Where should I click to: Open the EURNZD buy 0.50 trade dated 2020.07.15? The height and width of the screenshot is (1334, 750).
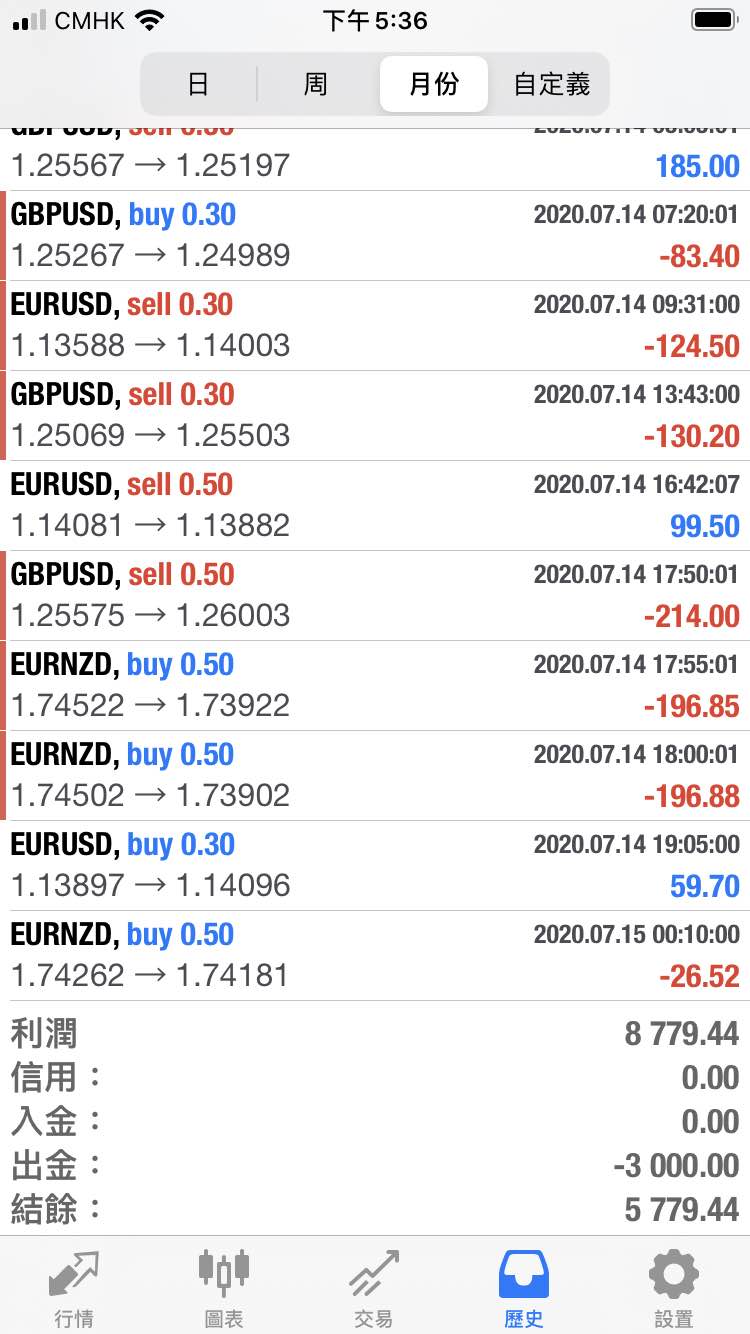click(375, 956)
